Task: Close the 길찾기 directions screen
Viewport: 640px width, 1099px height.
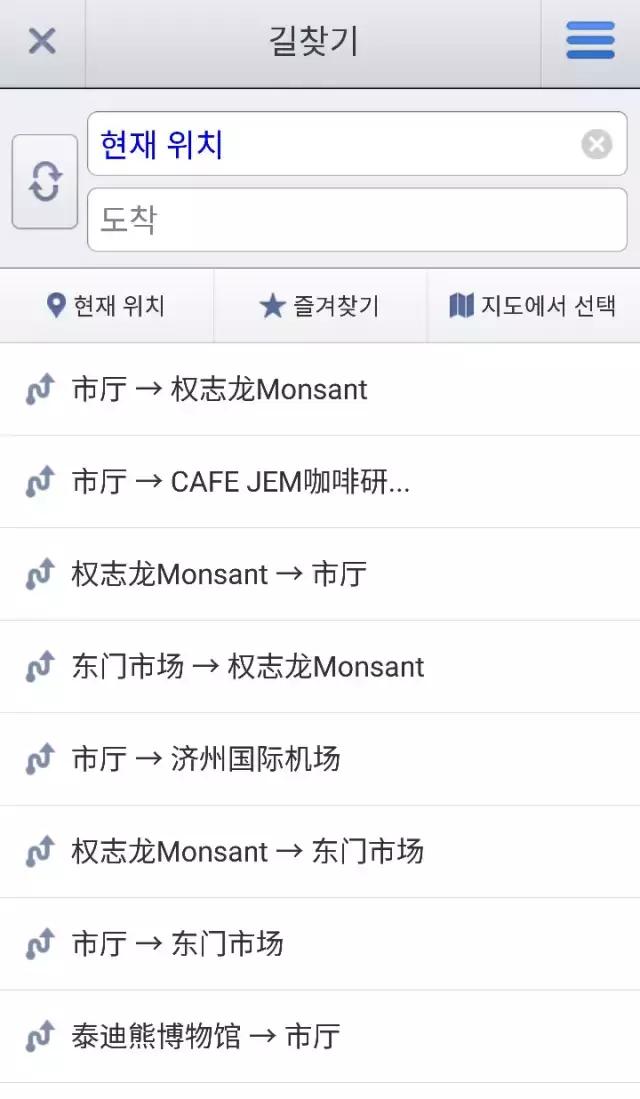Action: click(42, 42)
